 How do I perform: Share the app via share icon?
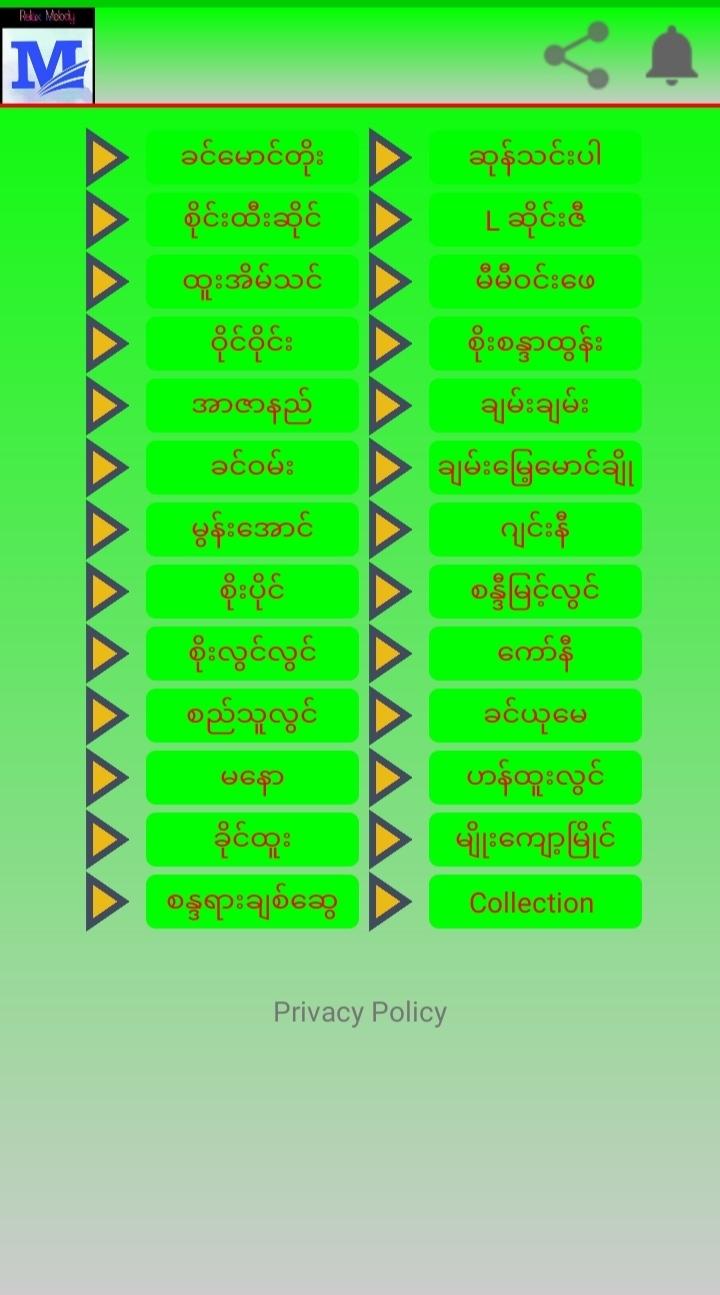[577, 55]
